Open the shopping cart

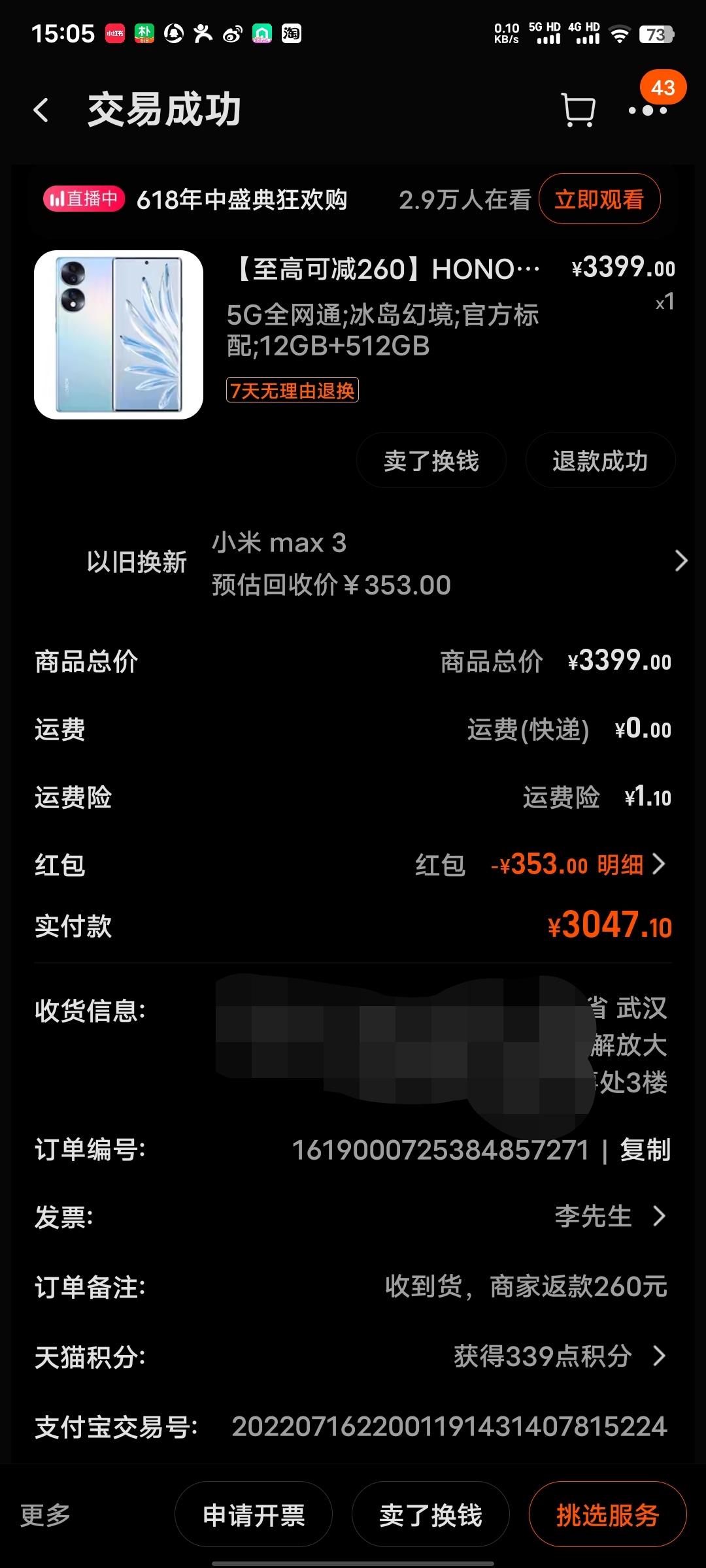coord(578,110)
